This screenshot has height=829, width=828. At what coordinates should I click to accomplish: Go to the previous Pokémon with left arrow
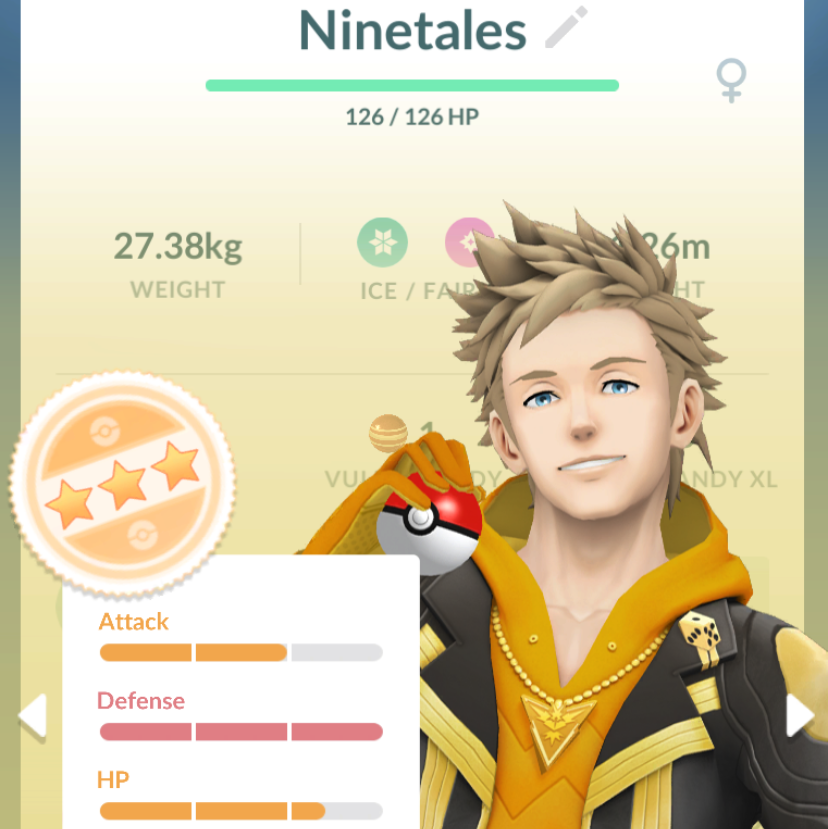point(32,716)
